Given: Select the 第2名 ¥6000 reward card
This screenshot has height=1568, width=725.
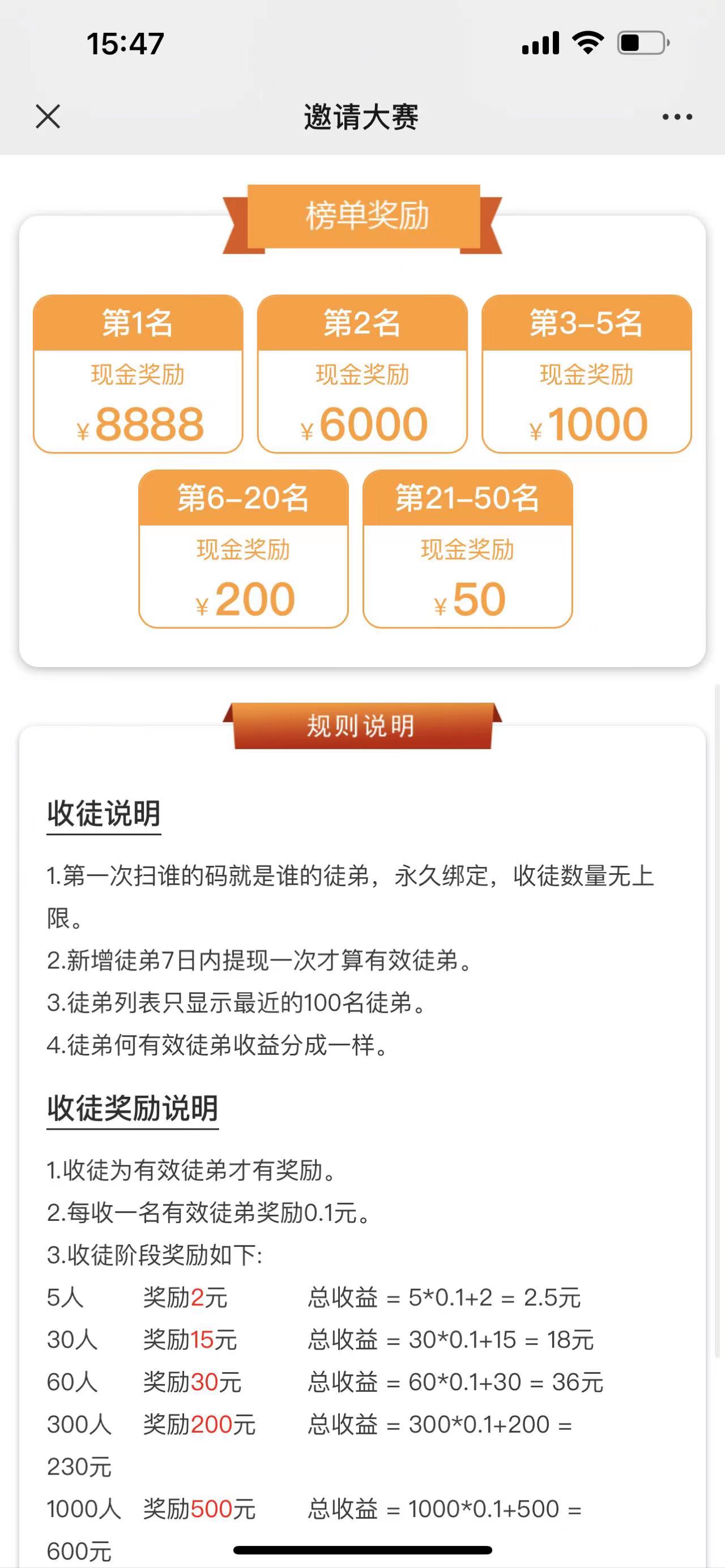Looking at the screenshot, I should click(x=363, y=374).
